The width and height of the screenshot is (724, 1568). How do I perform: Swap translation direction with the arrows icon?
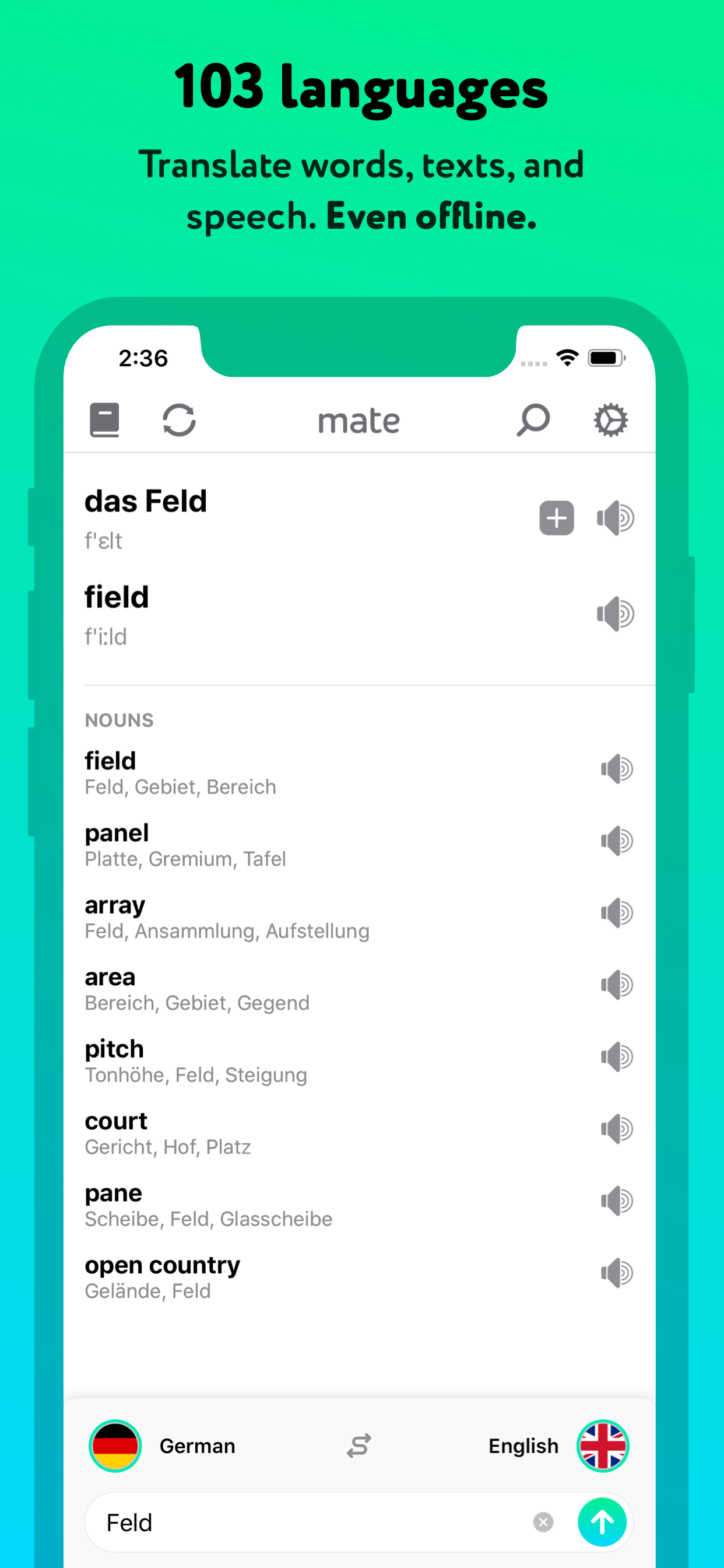pos(359,1445)
